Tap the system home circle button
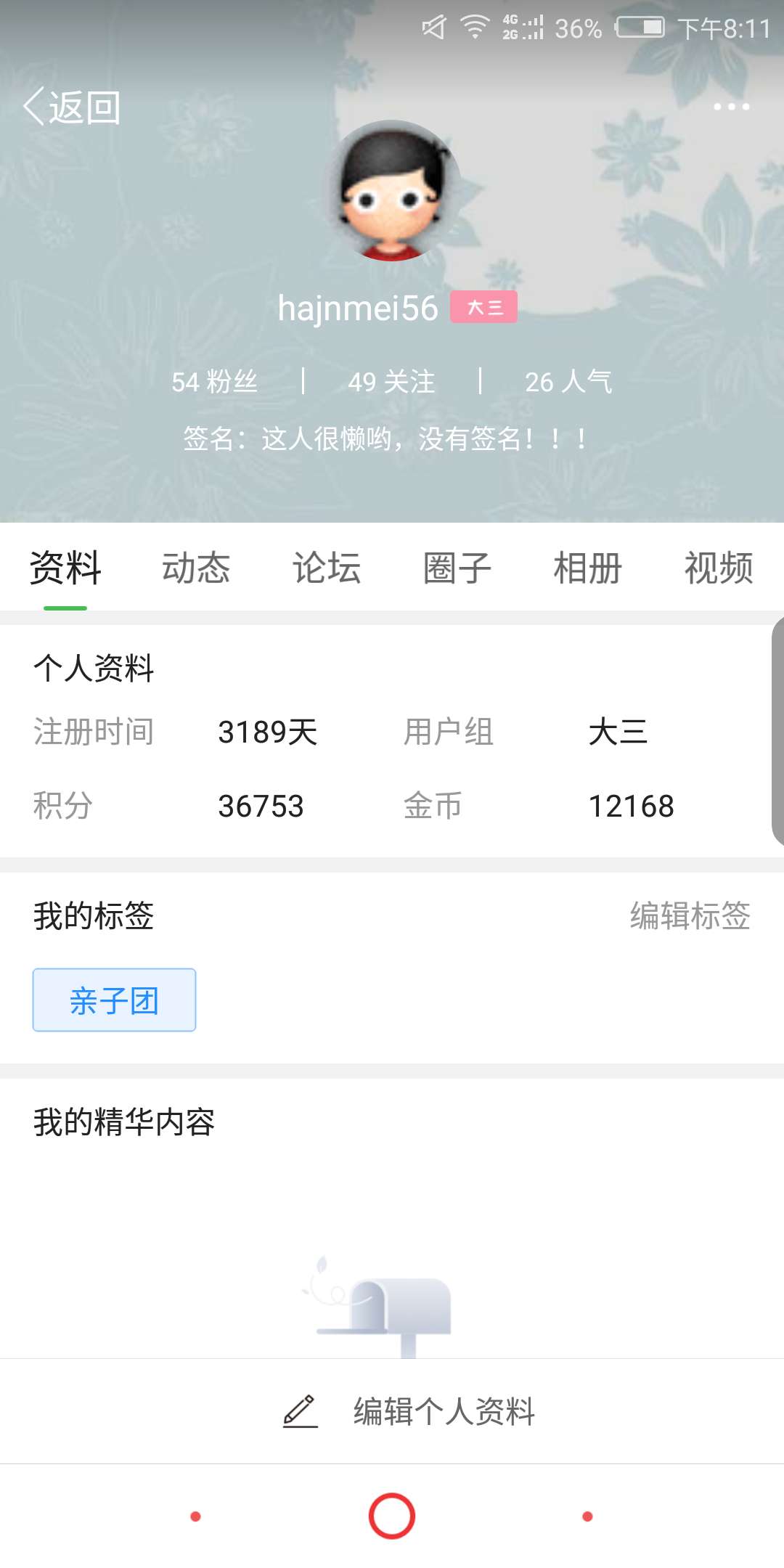This screenshot has width=784, height=1568. coord(392,1516)
